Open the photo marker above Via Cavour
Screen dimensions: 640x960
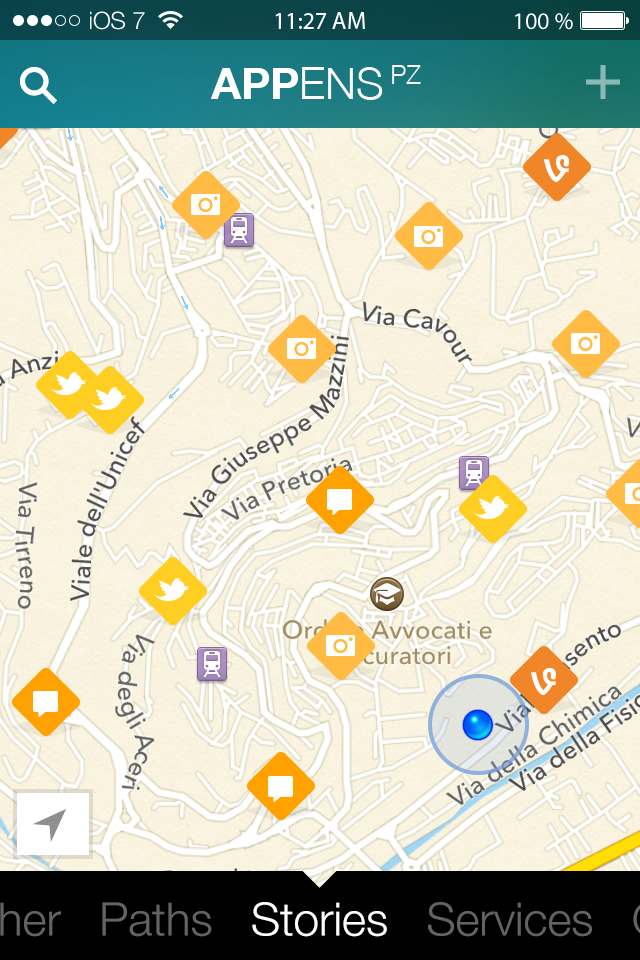(428, 236)
